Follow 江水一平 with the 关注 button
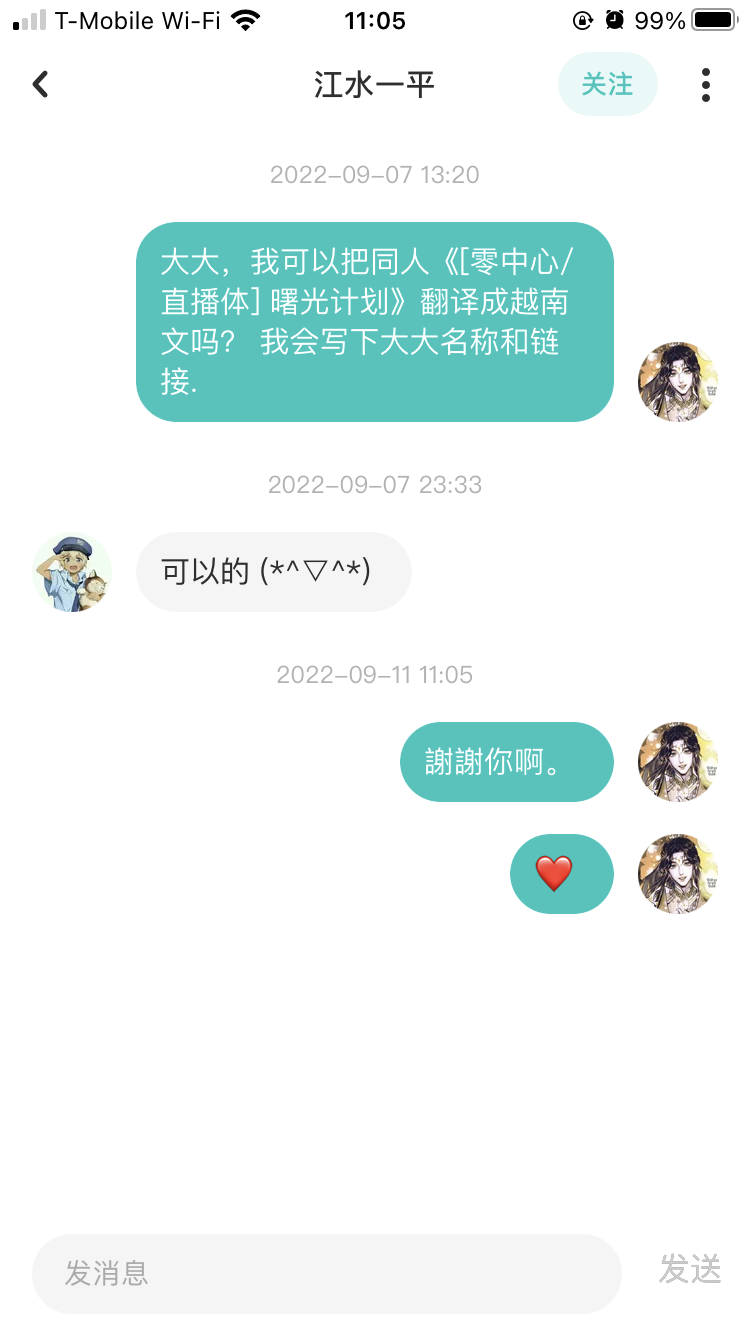This screenshot has height=1334, width=750. (x=607, y=85)
